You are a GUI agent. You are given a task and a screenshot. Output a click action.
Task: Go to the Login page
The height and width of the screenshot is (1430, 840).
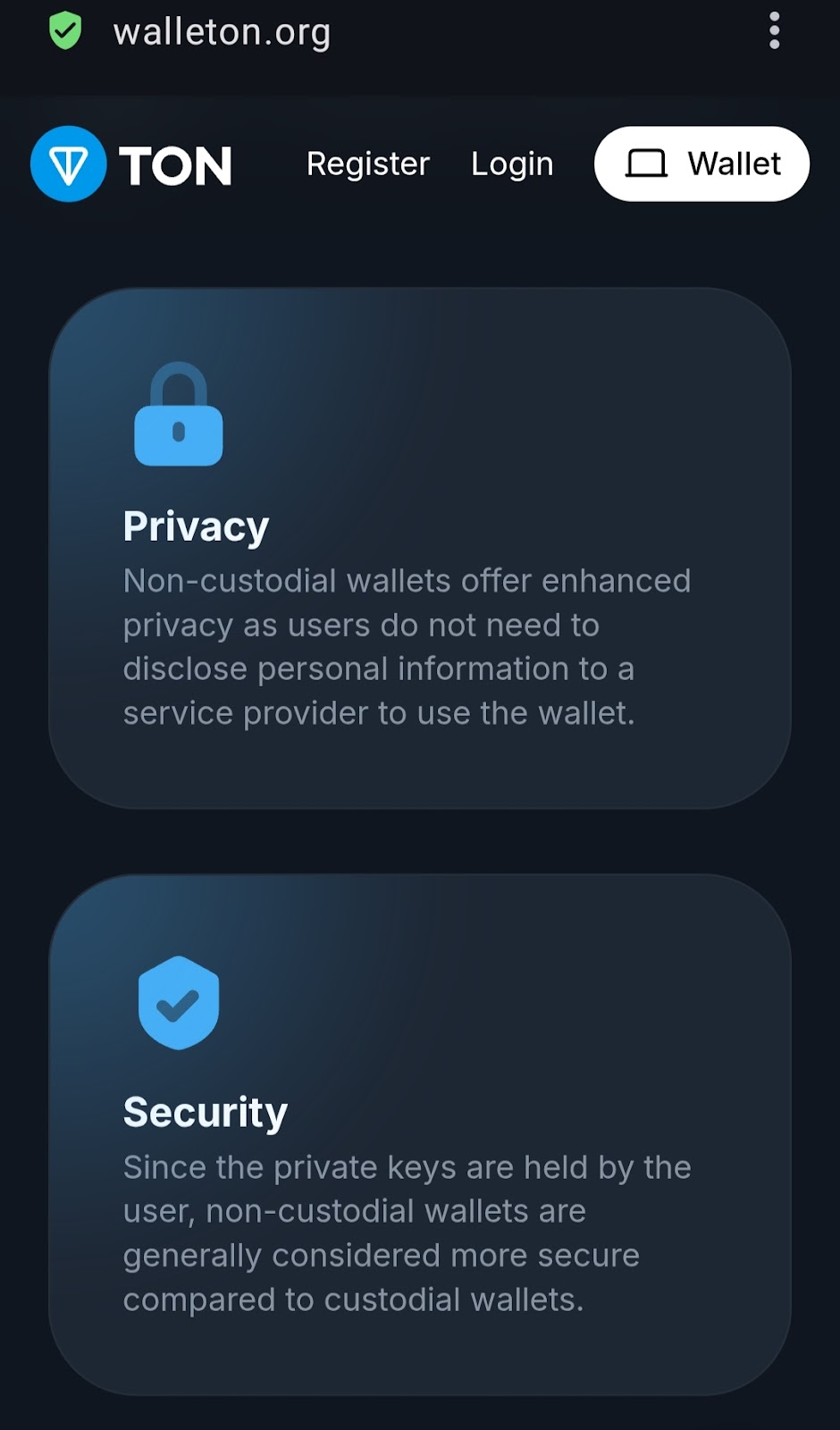click(512, 164)
